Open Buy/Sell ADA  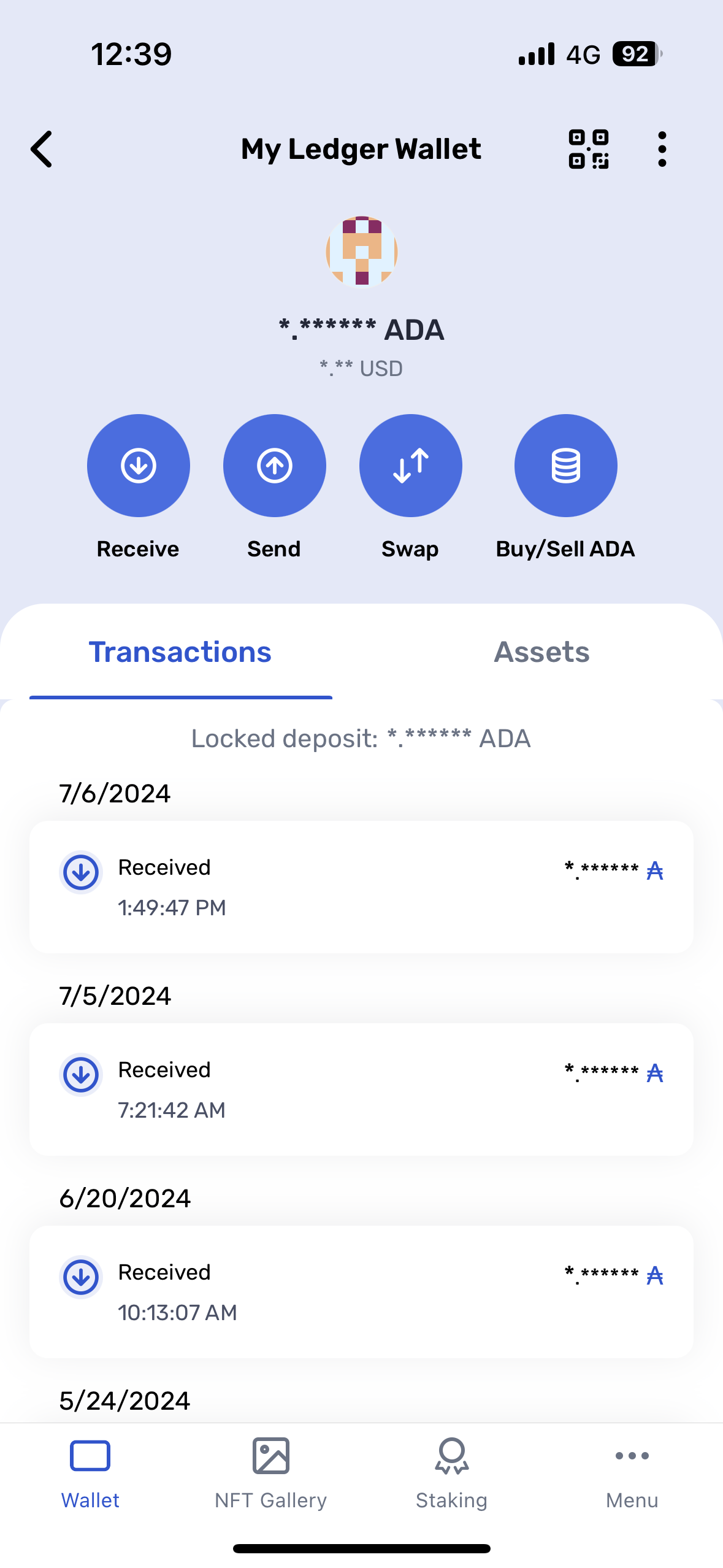pyautogui.click(x=565, y=466)
